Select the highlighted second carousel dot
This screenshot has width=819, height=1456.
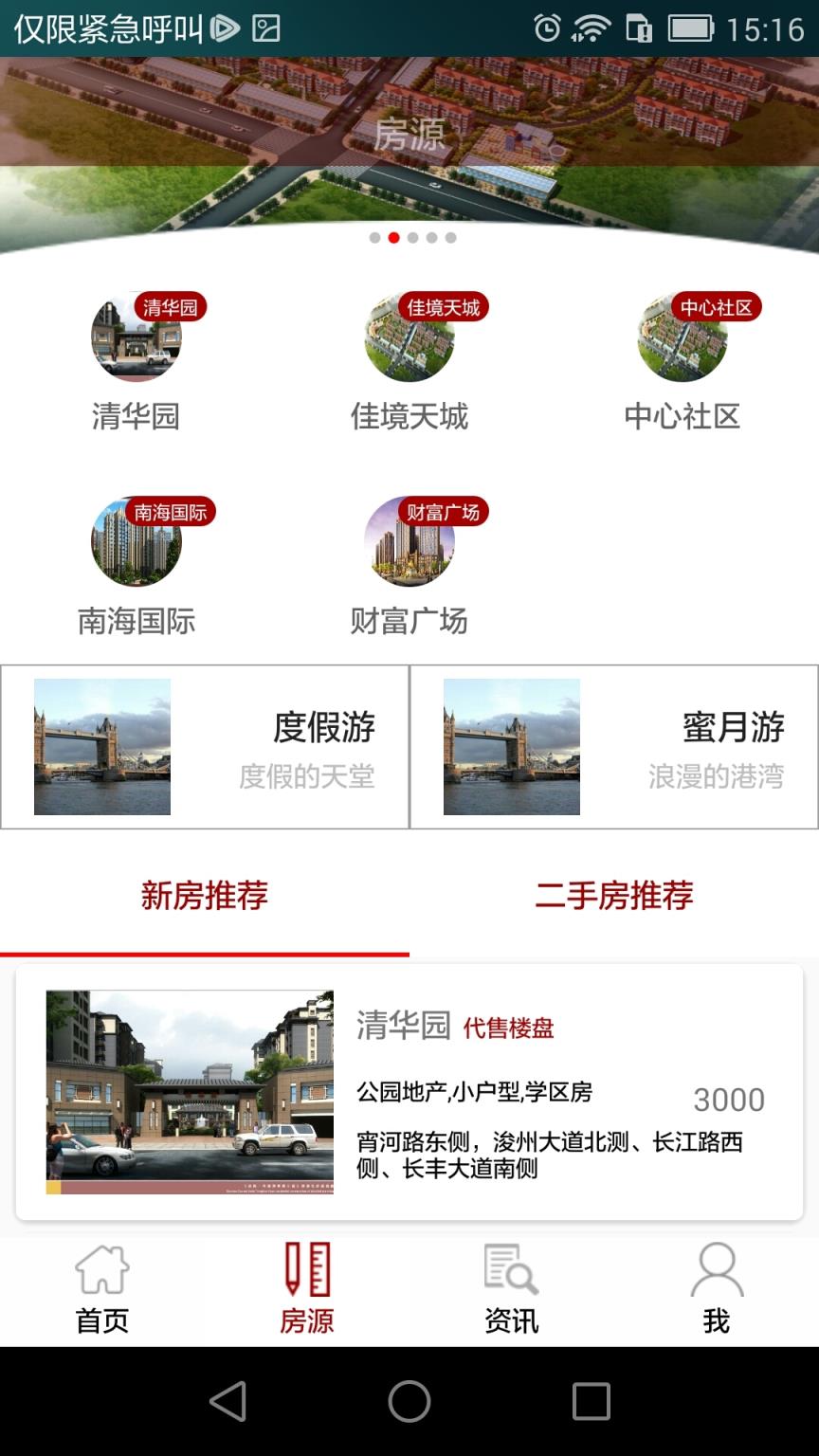pyautogui.click(x=393, y=238)
